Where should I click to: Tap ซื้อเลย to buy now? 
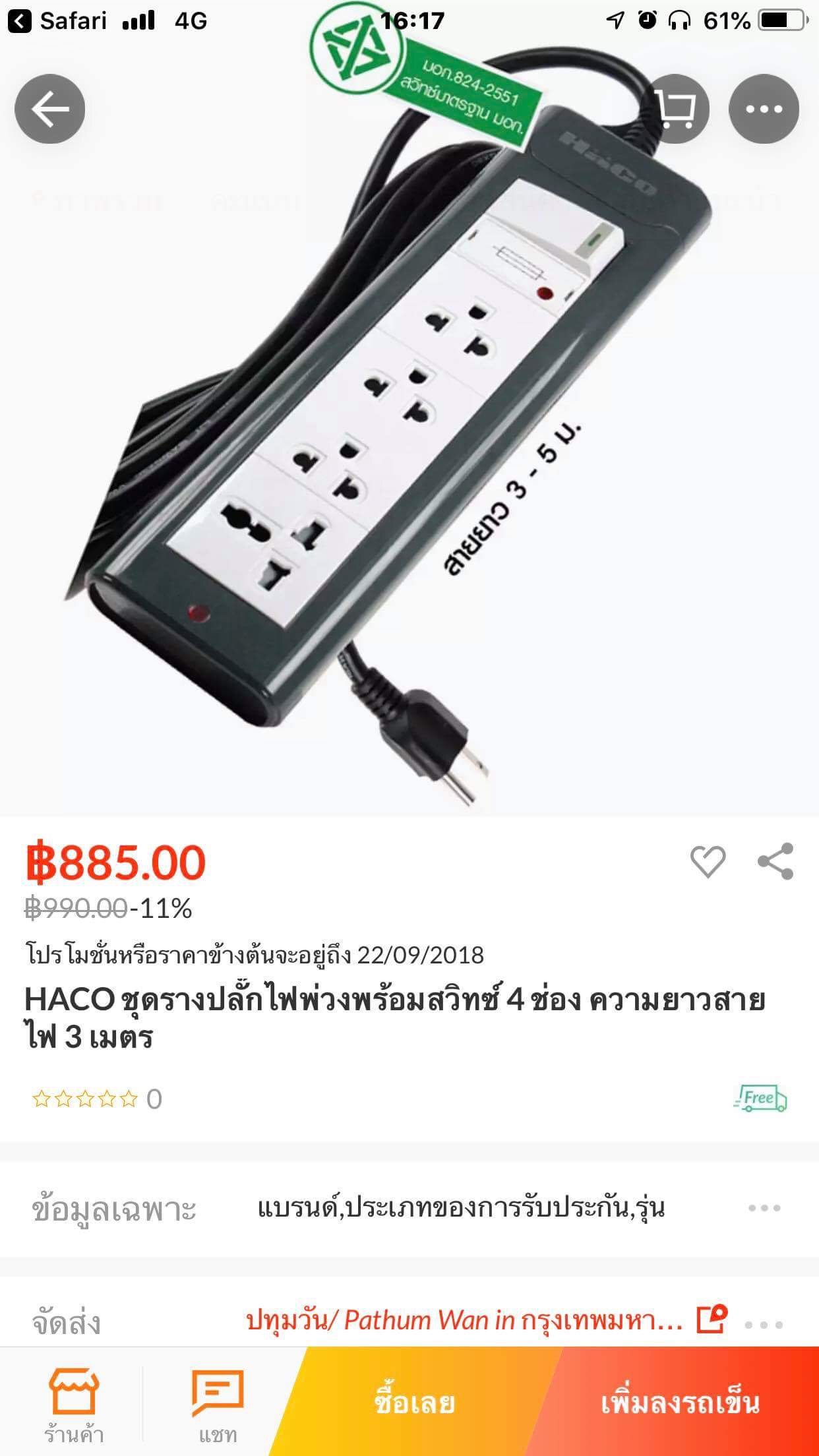pyautogui.click(x=414, y=1403)
